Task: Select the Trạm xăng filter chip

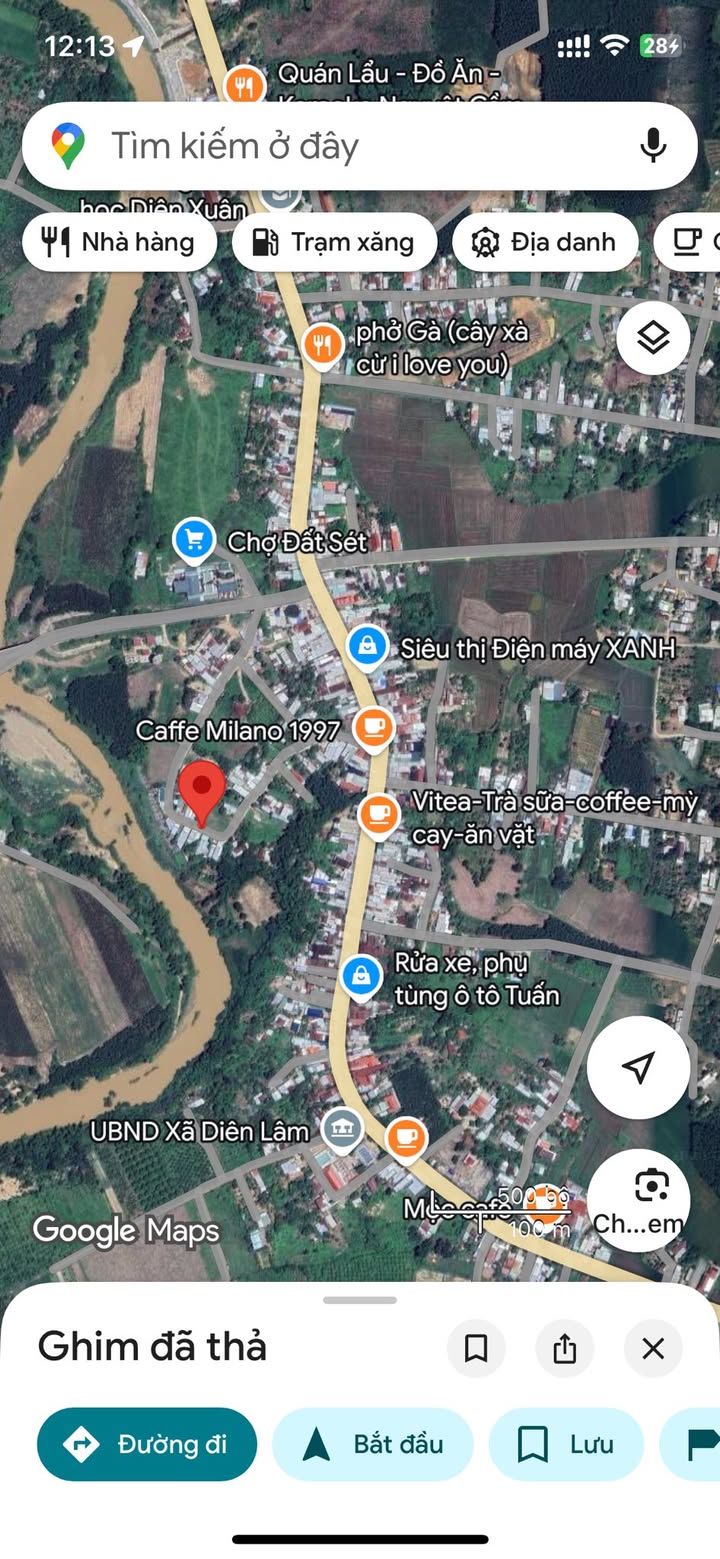Action: (334, 242)
